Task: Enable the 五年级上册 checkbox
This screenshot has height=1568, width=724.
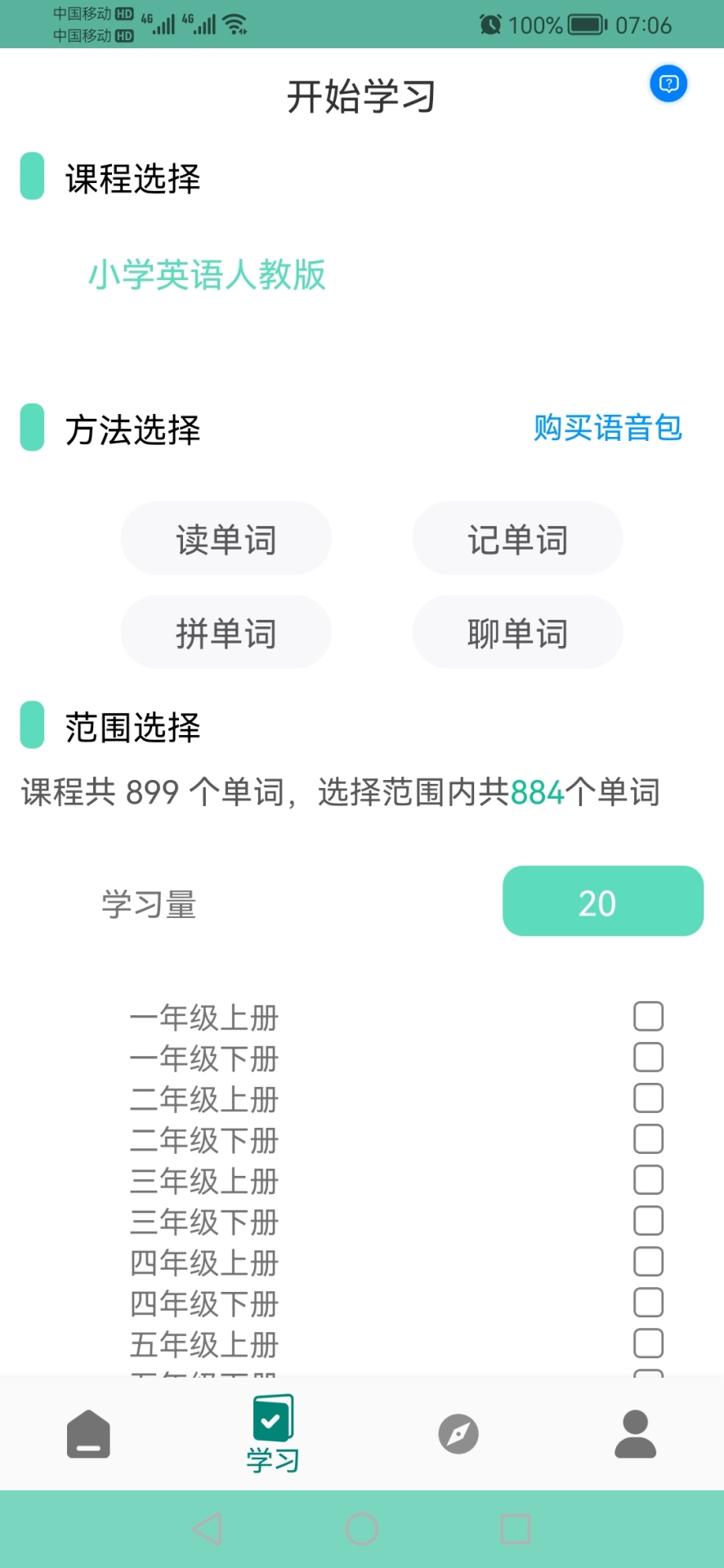Action: pos(648,1343)
